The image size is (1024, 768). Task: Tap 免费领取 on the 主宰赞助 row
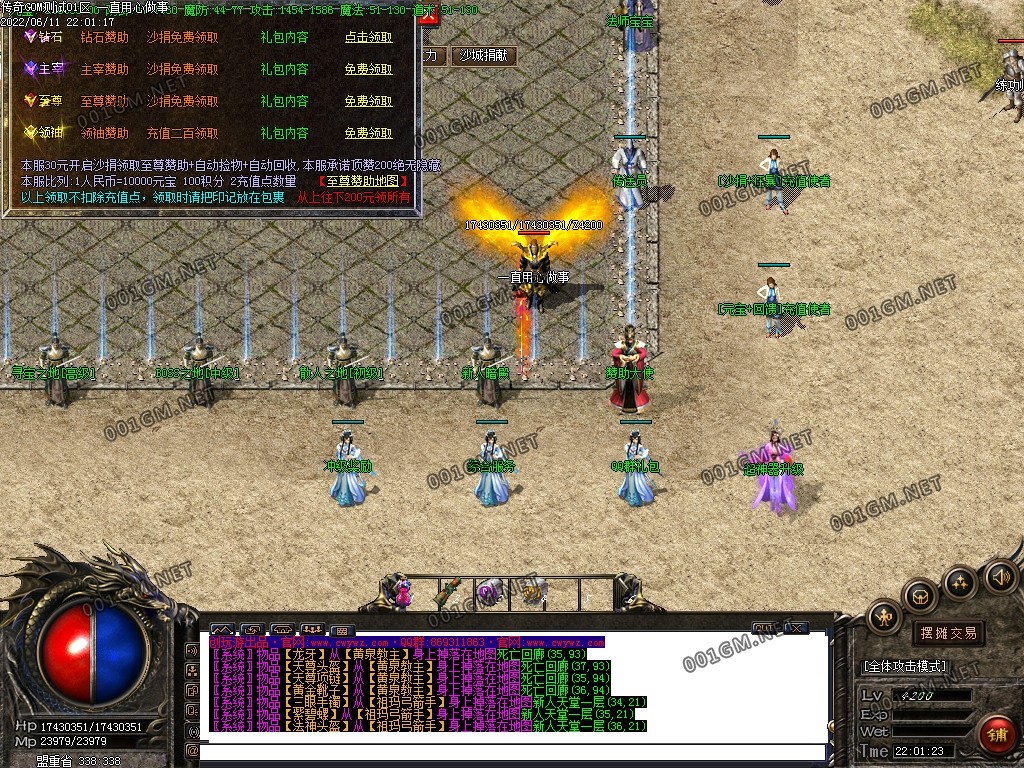pos(368,70)
